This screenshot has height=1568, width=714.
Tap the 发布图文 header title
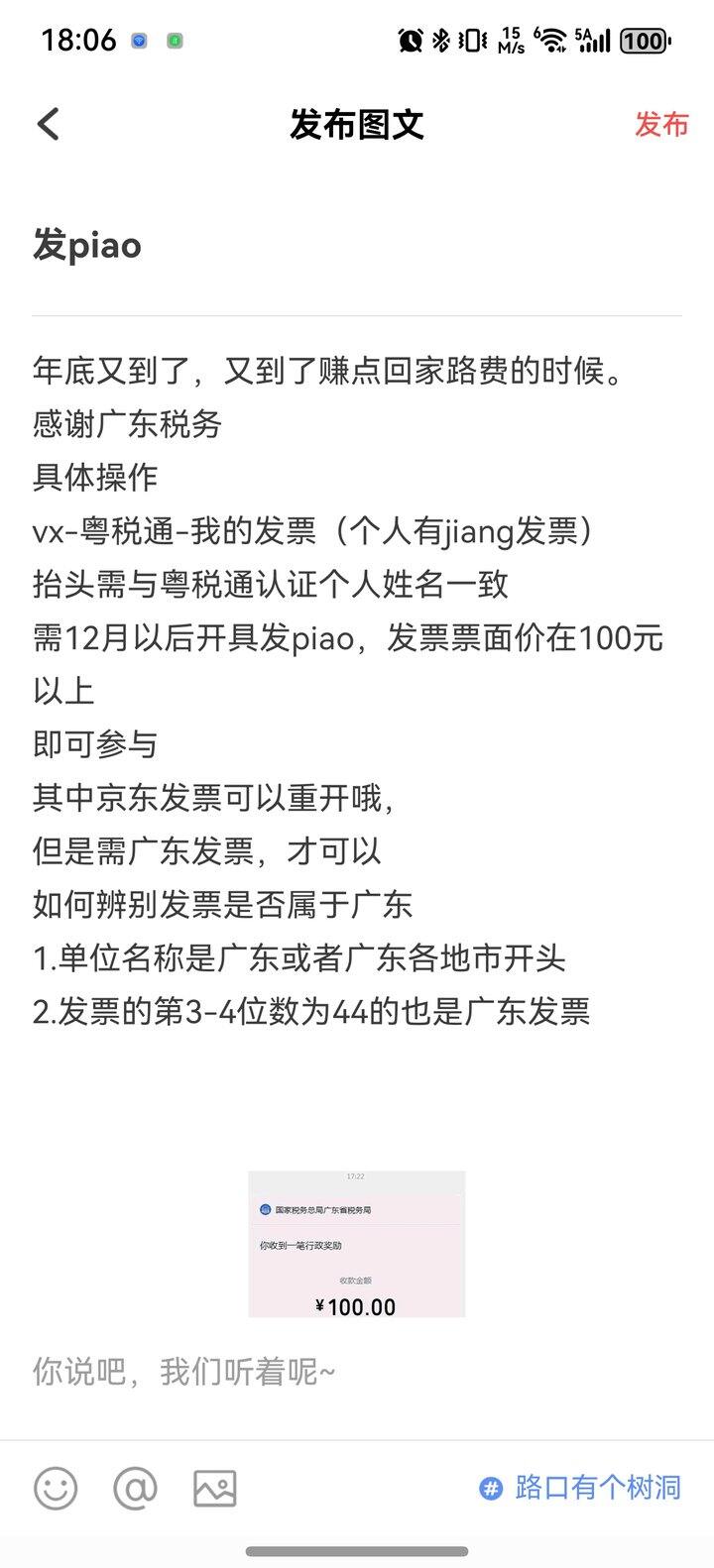[x=357, y=125]
